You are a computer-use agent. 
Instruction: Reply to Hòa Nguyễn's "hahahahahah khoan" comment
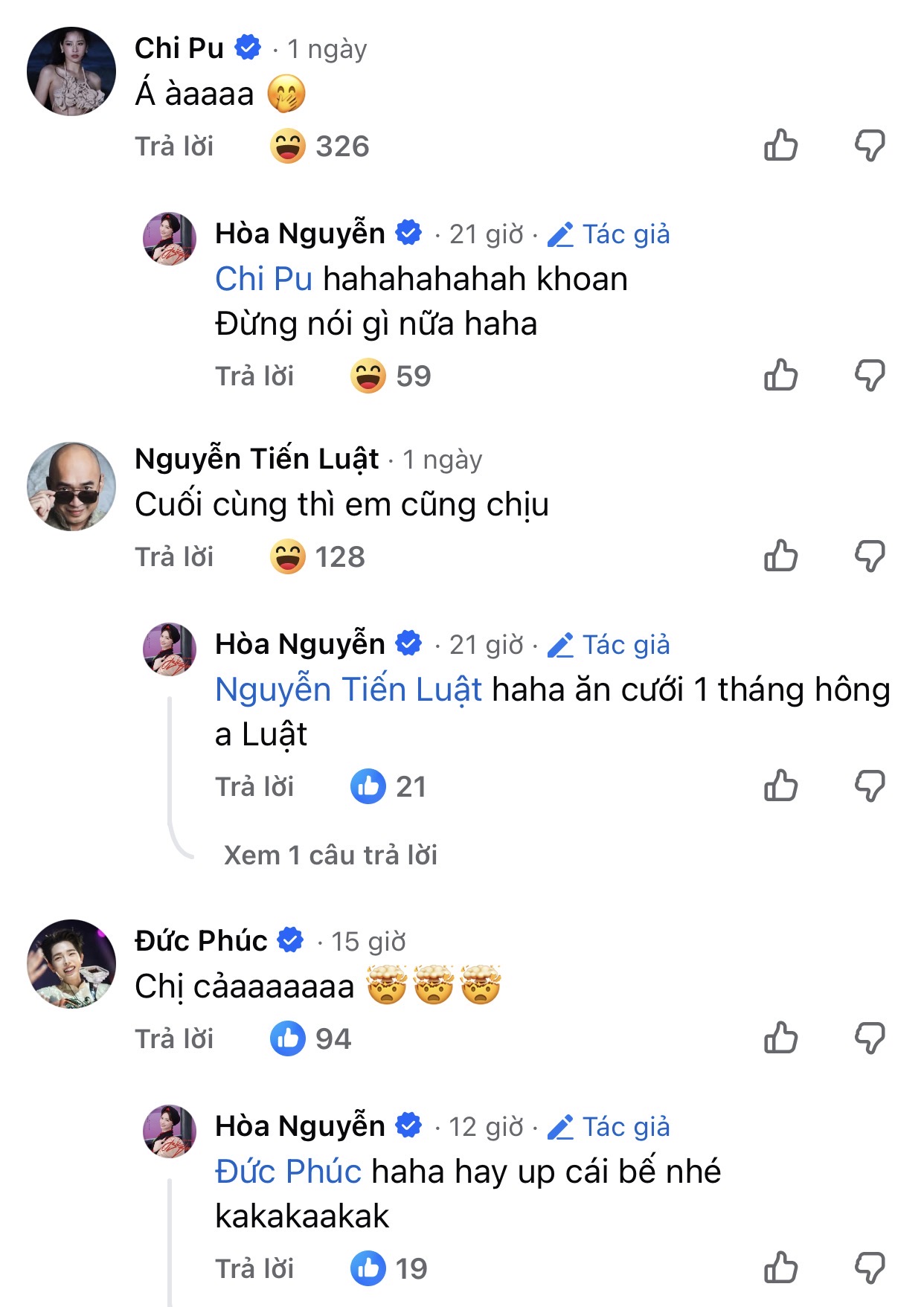[254, 376]
